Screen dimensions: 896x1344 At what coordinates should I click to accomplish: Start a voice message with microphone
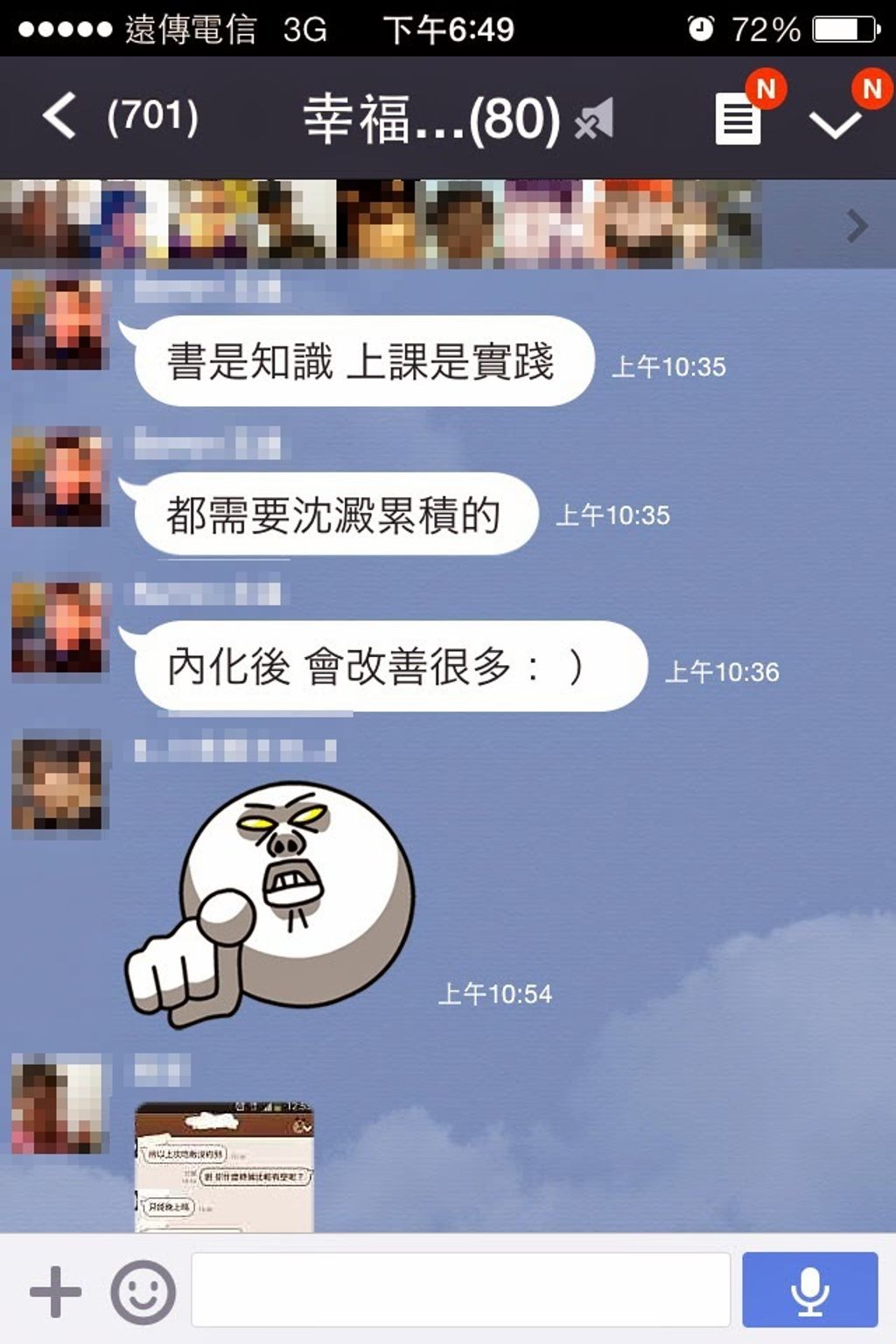(x=809, y=1290)
